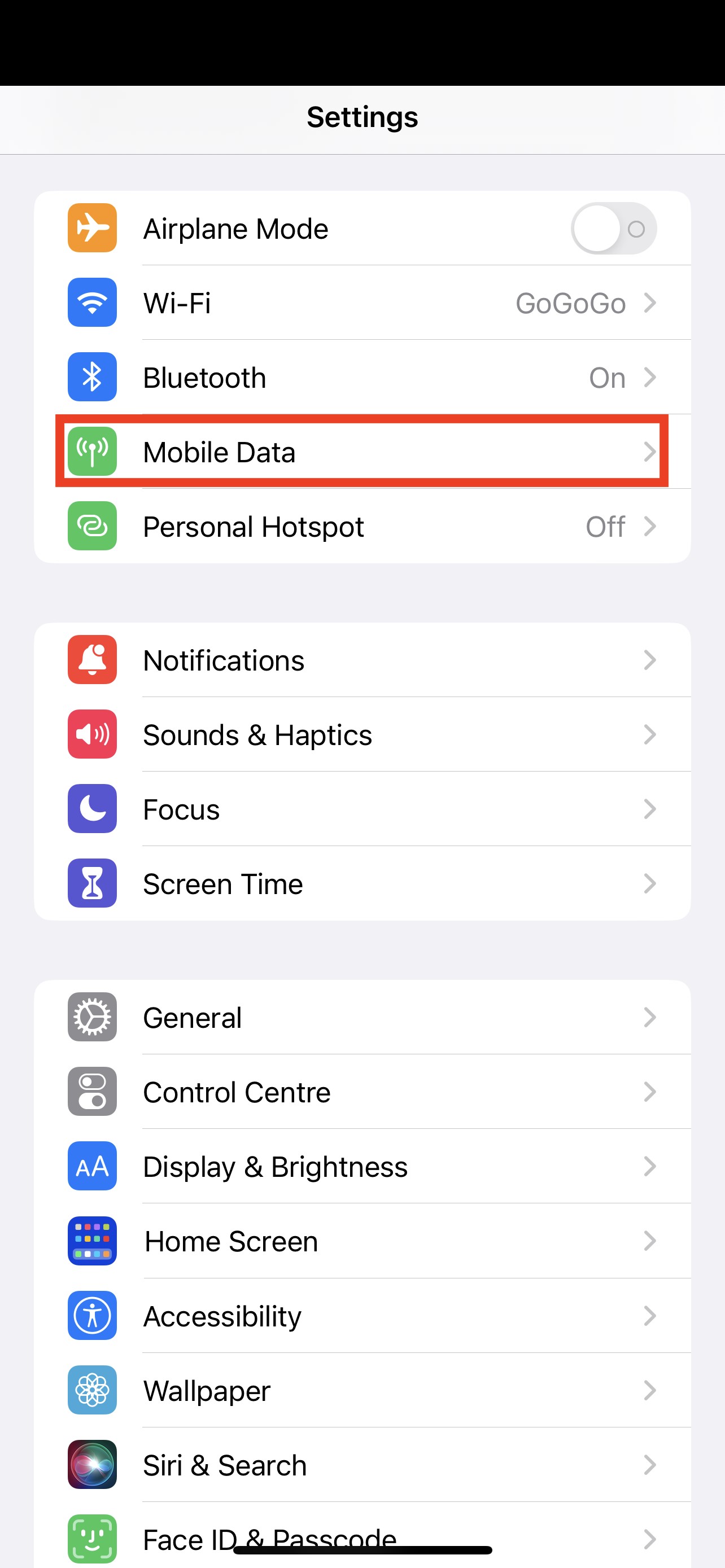725x1568 pixels.
Task: Open Bluetooth settings
Action: pyautogui.click(x=362, y=378)
